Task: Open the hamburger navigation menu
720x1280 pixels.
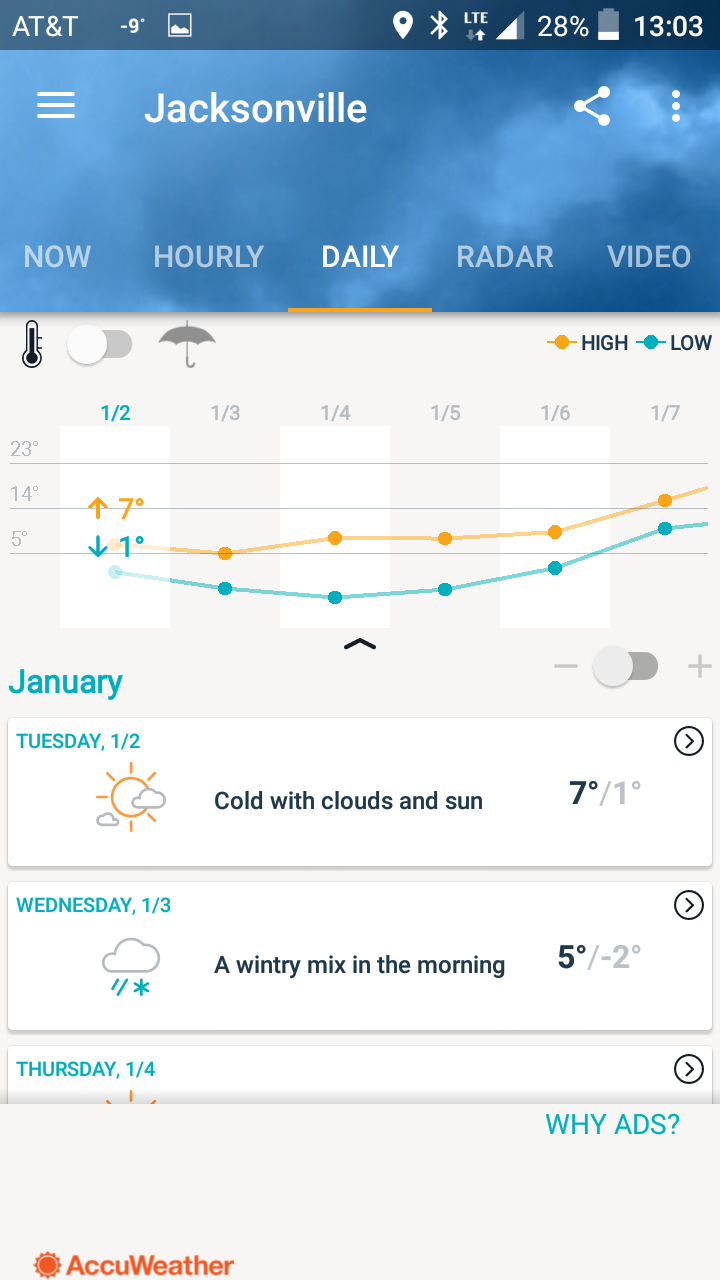Action: 56,107
